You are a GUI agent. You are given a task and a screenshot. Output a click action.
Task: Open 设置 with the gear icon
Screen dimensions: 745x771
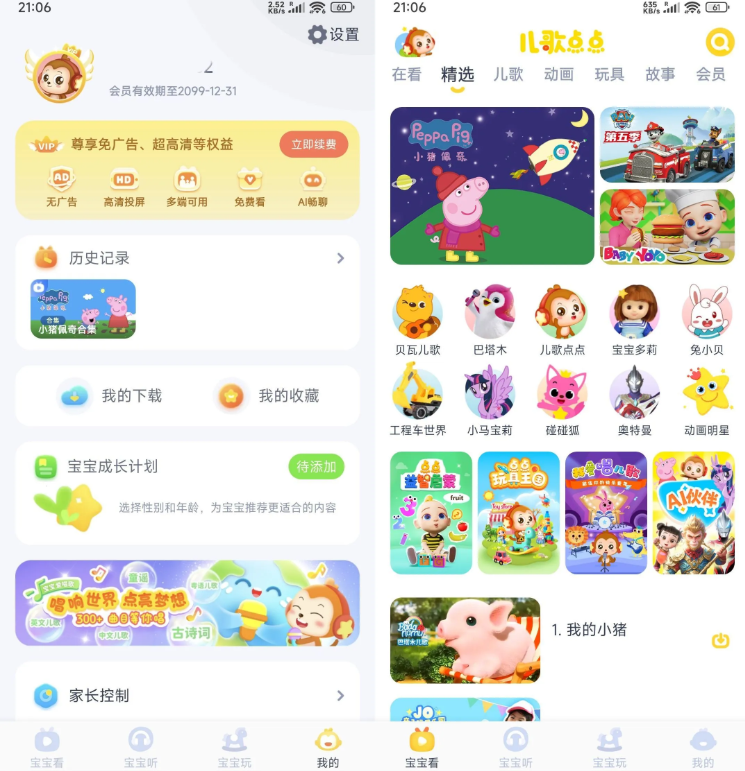[x=333, y=35]
